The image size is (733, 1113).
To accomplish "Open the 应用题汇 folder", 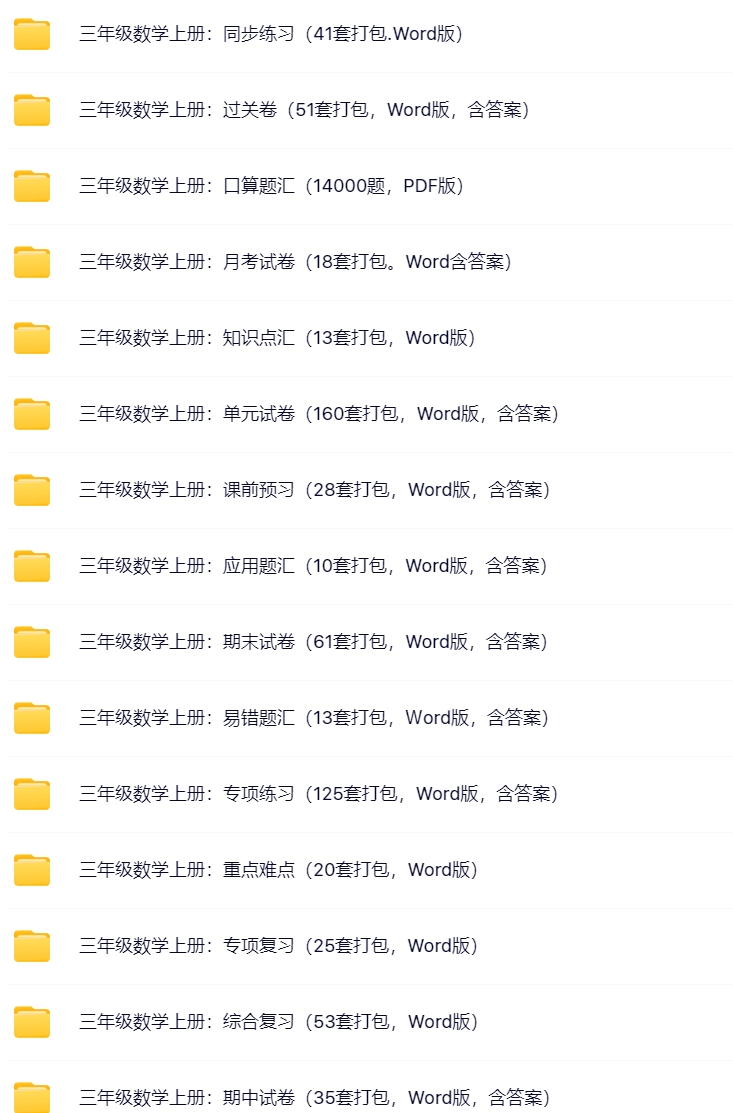I will tap(313, 566).
